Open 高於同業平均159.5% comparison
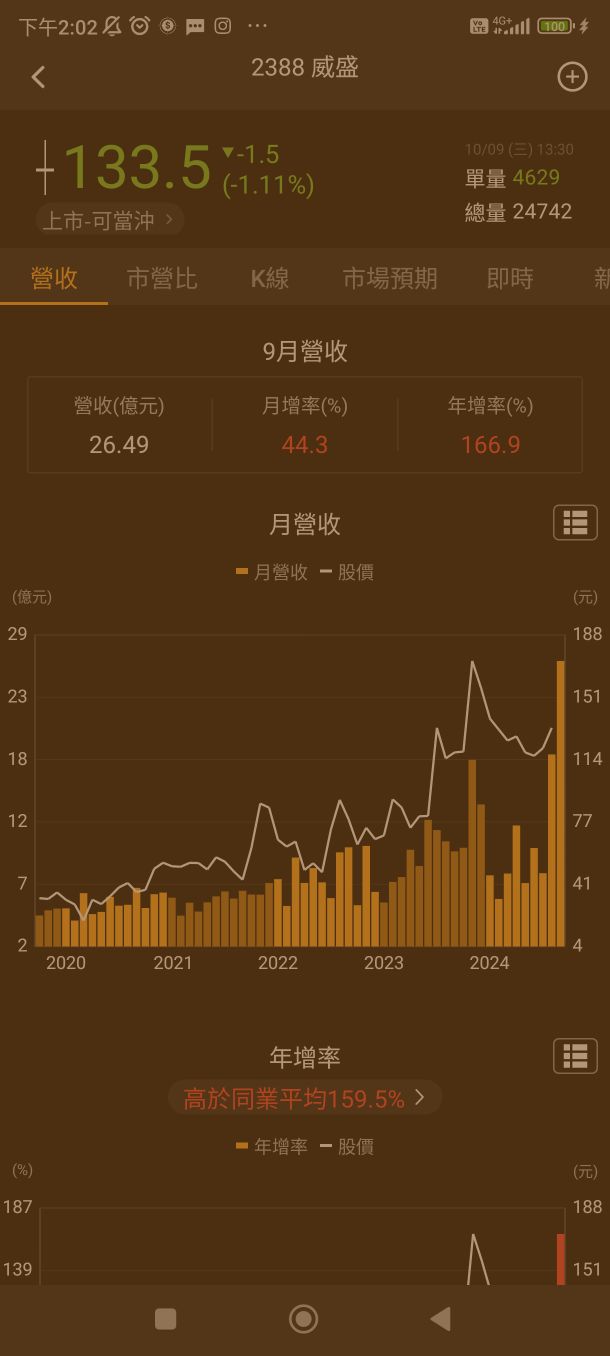 coord(305,1098)
